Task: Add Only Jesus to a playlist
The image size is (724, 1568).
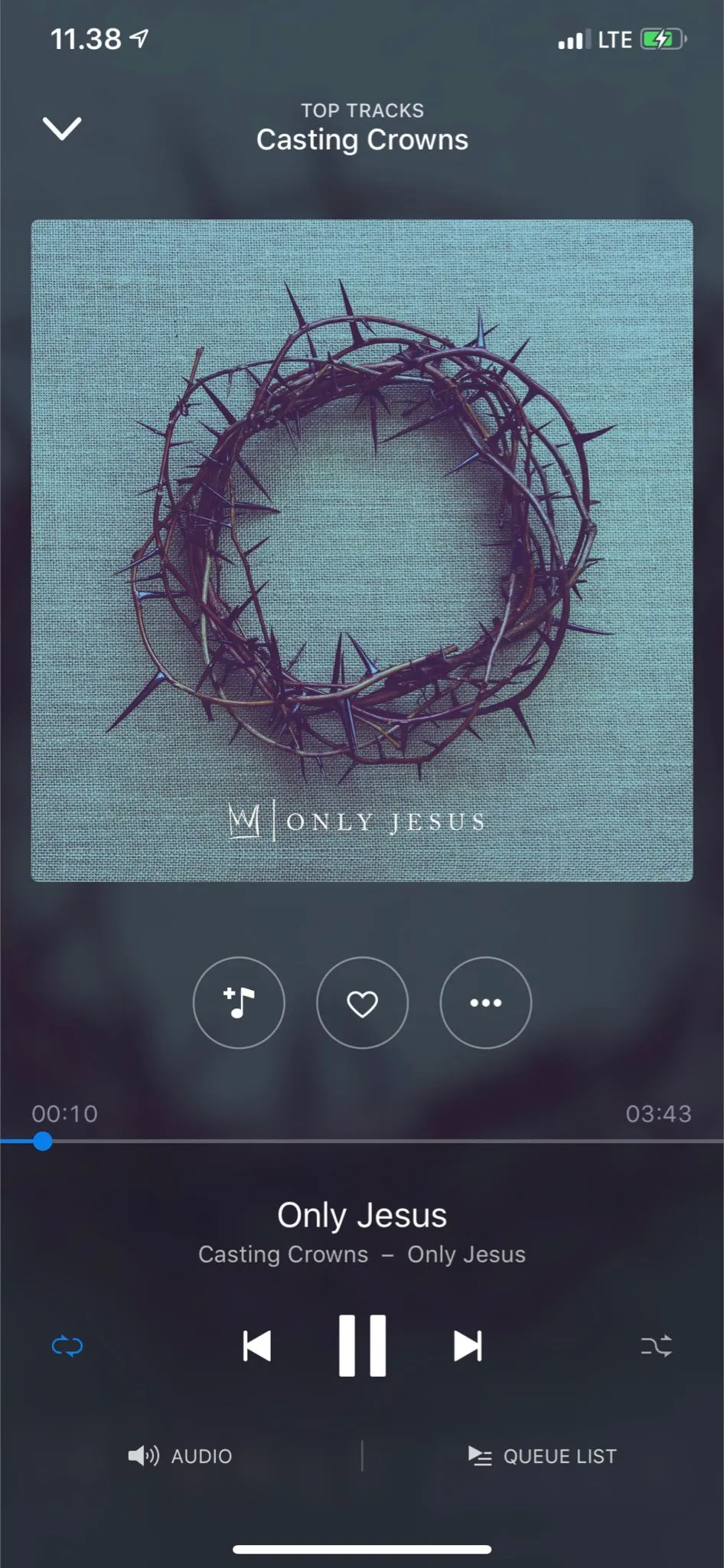Action: 239,1002
